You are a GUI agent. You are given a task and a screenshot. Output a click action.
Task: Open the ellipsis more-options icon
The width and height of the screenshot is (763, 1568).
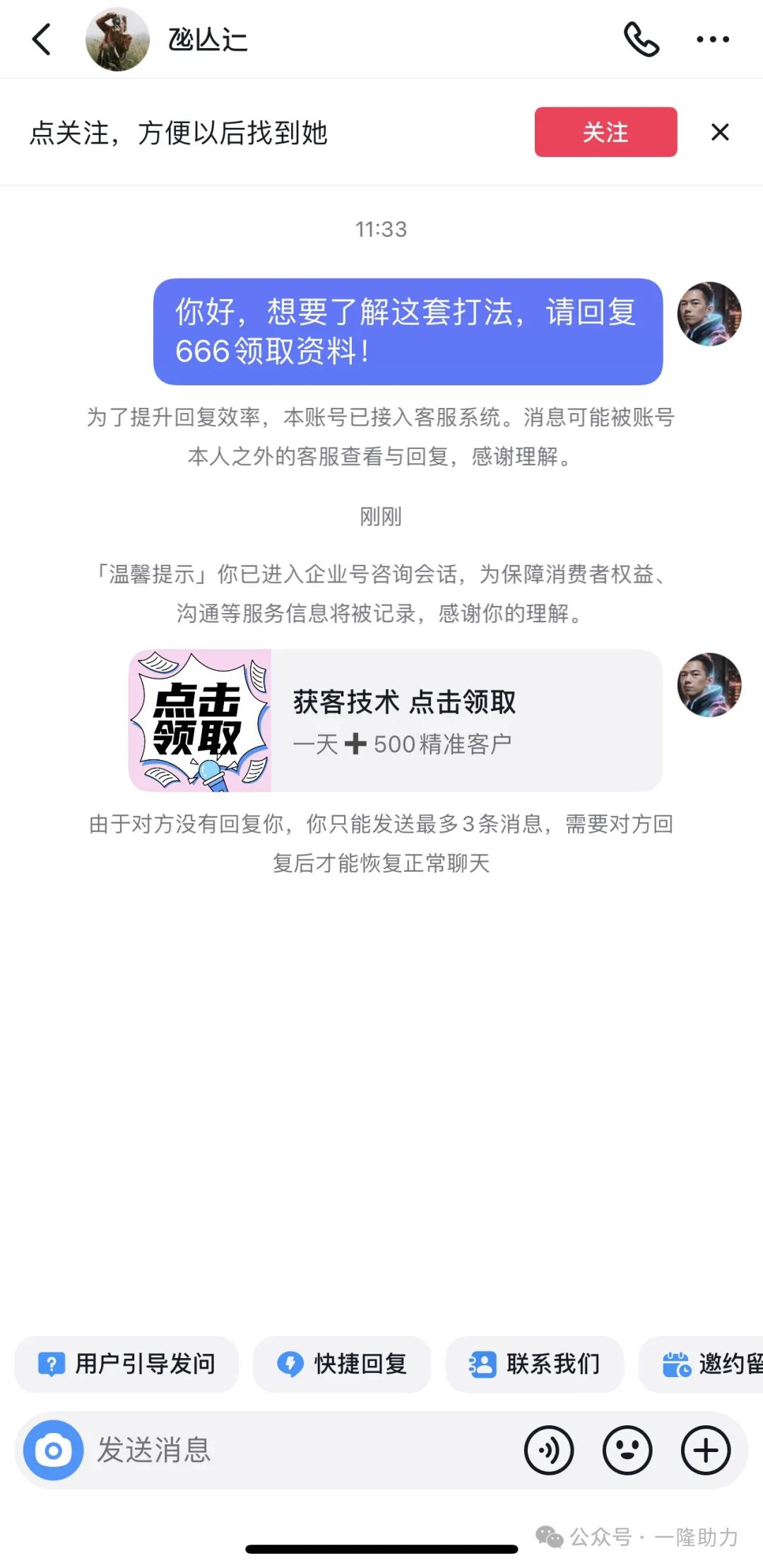712,40
